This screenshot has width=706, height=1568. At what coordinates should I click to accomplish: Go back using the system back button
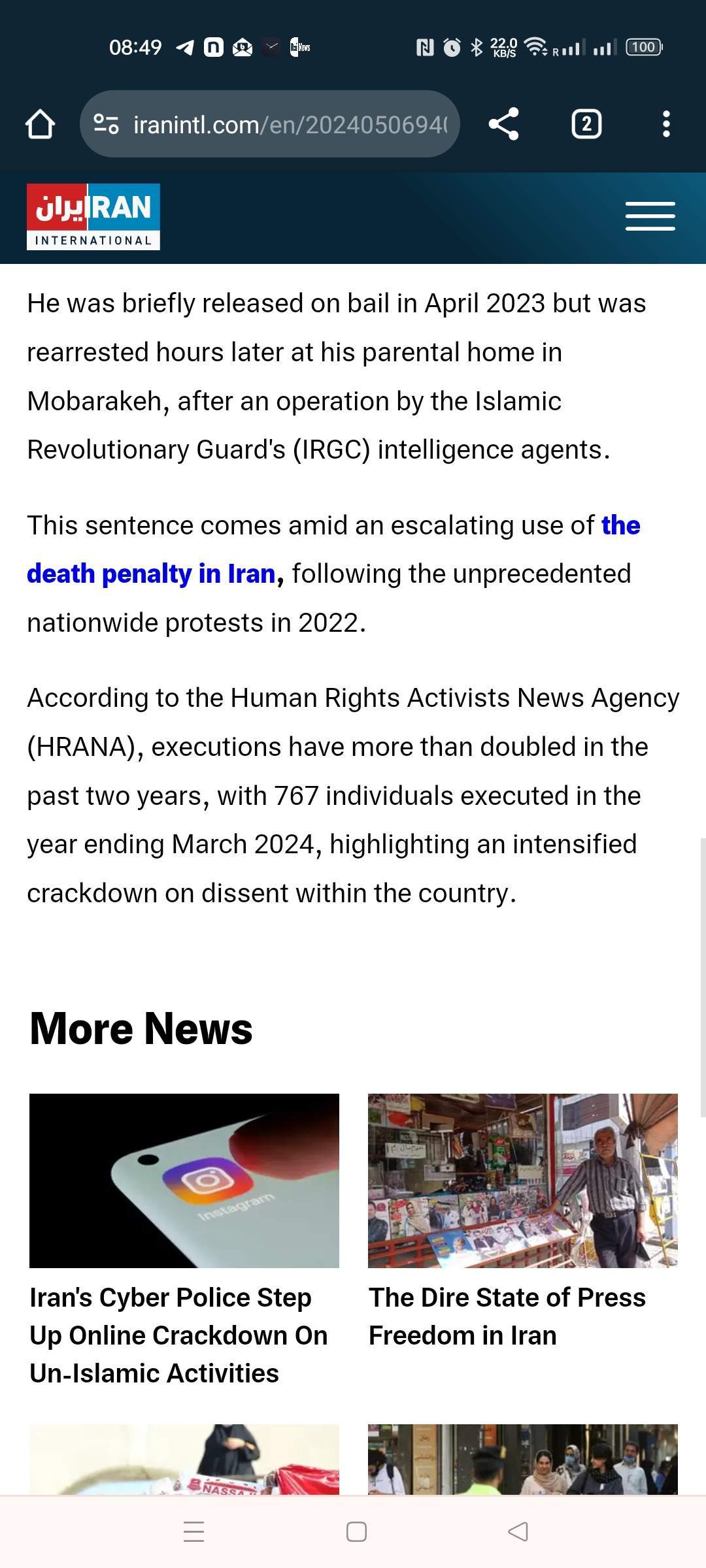pos(518,1531)
